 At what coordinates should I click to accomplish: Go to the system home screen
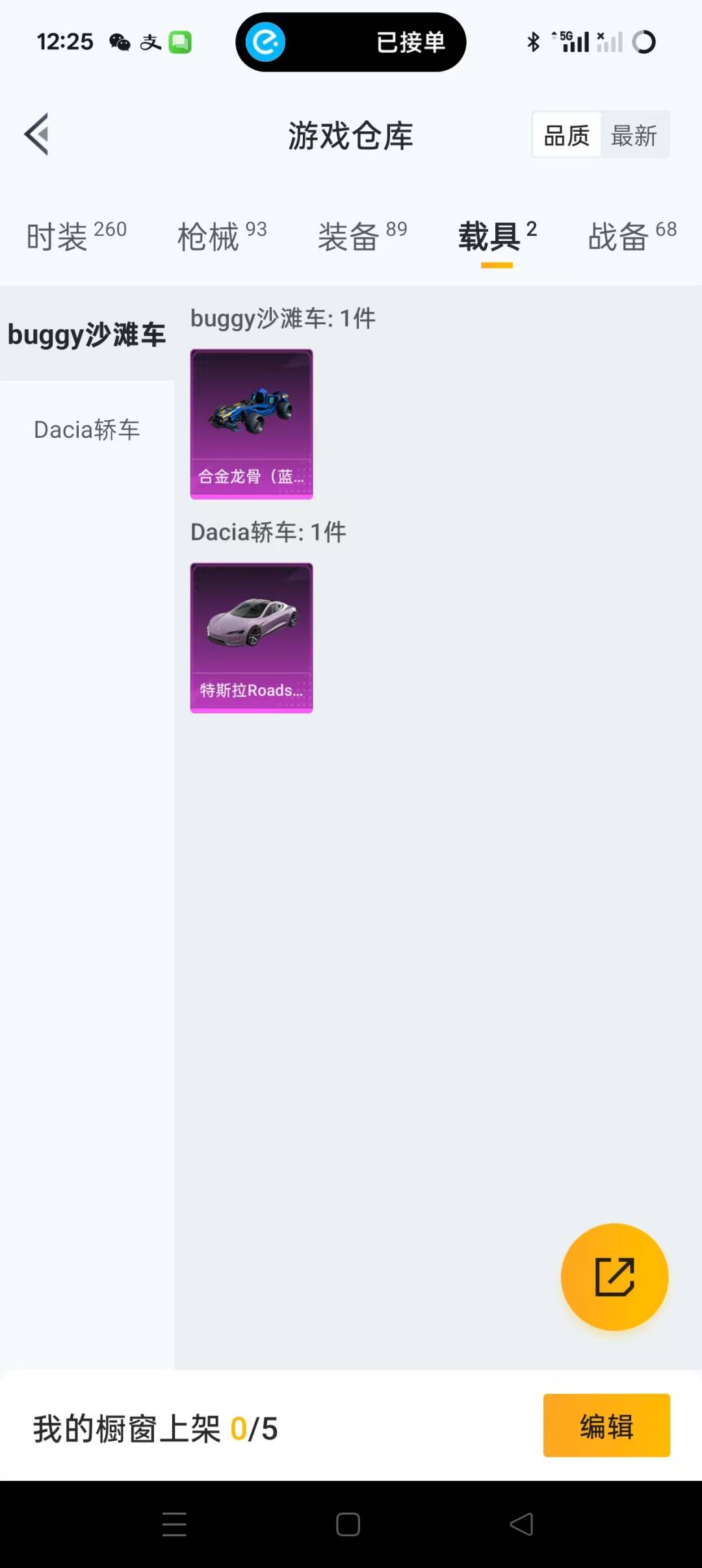348,1524
